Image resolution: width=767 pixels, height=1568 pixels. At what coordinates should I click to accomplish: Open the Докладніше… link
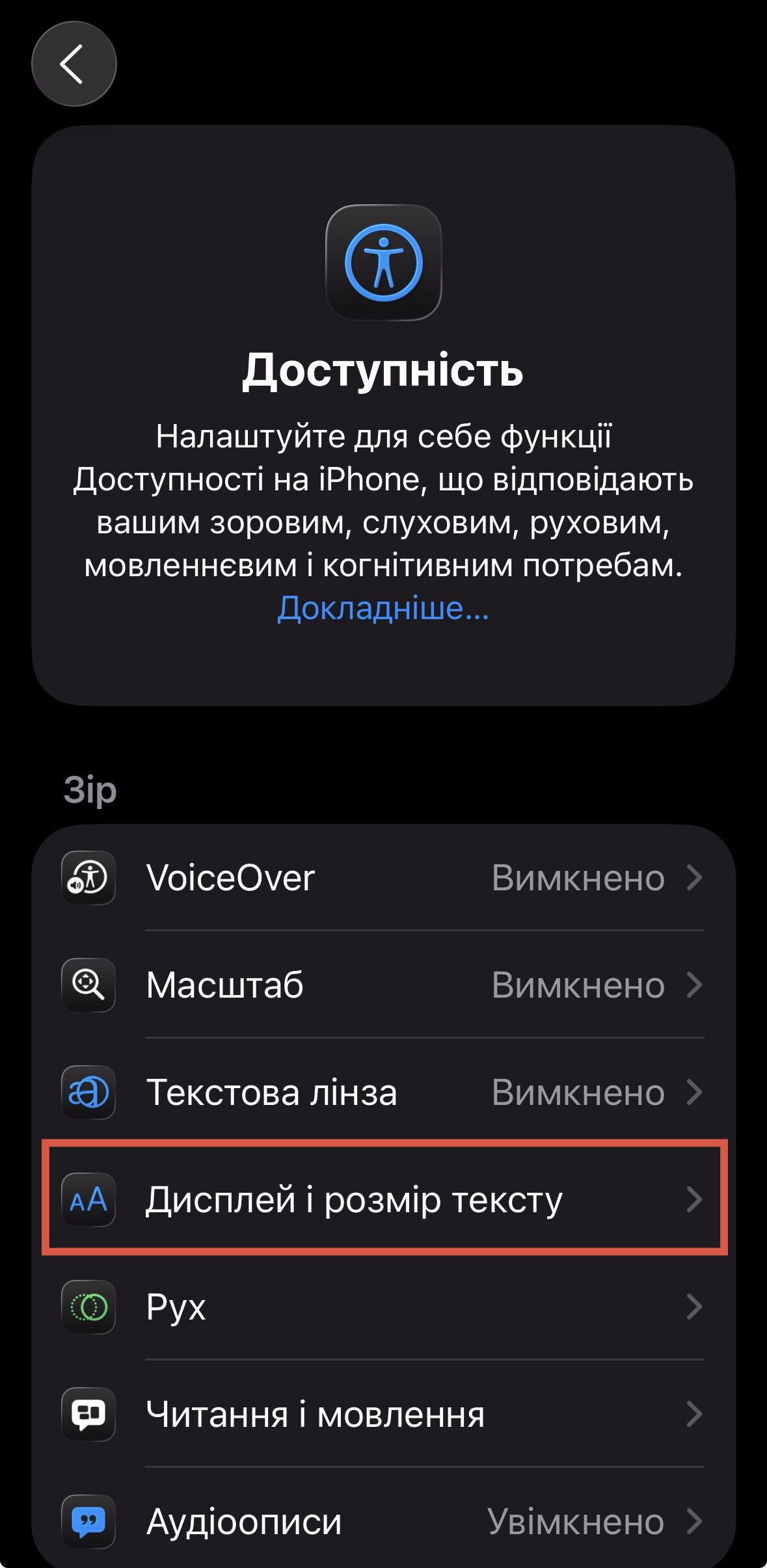pos(383,609)
